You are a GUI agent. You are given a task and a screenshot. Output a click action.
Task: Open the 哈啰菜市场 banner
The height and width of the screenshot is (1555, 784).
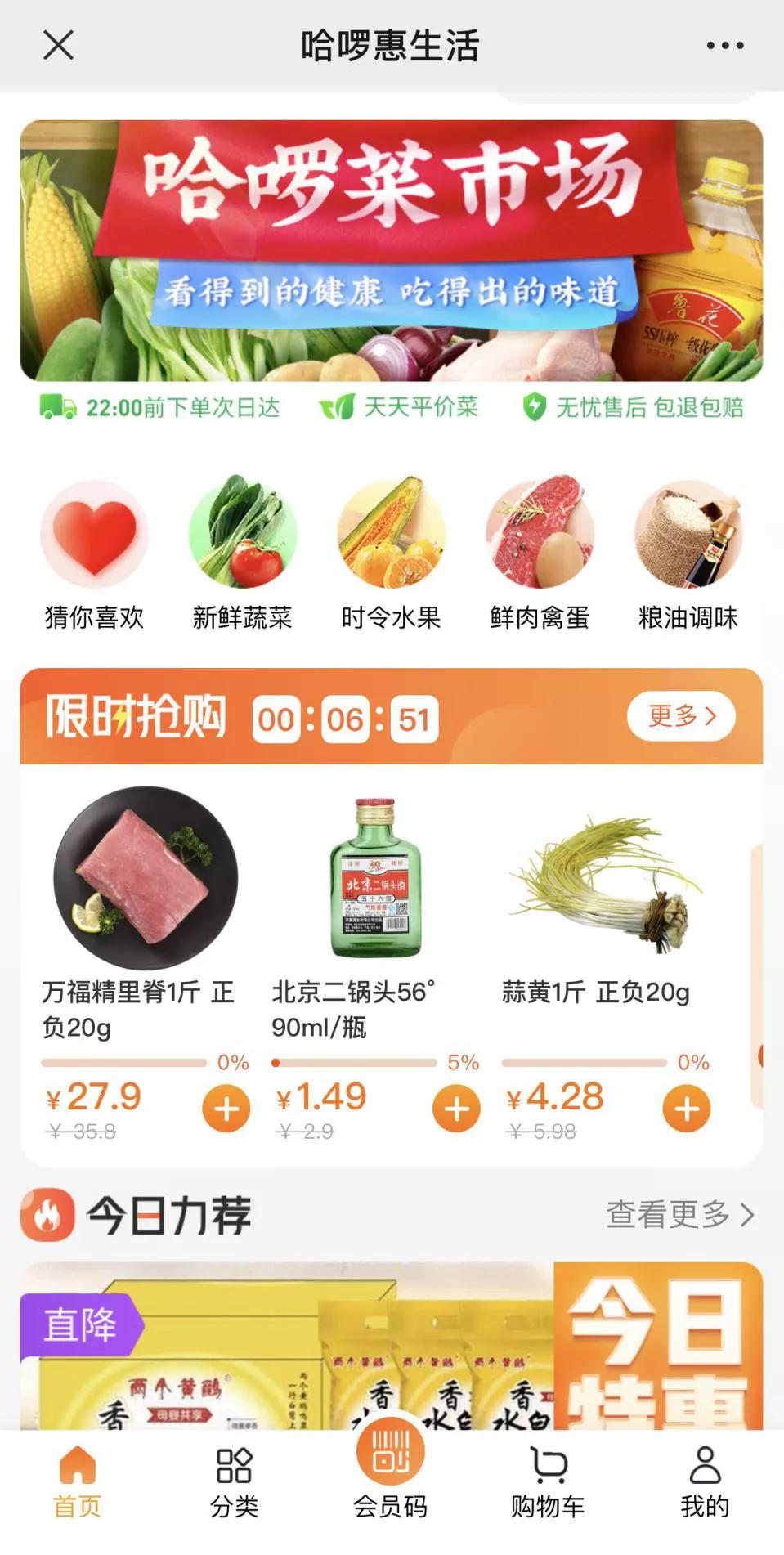(391, 250)
